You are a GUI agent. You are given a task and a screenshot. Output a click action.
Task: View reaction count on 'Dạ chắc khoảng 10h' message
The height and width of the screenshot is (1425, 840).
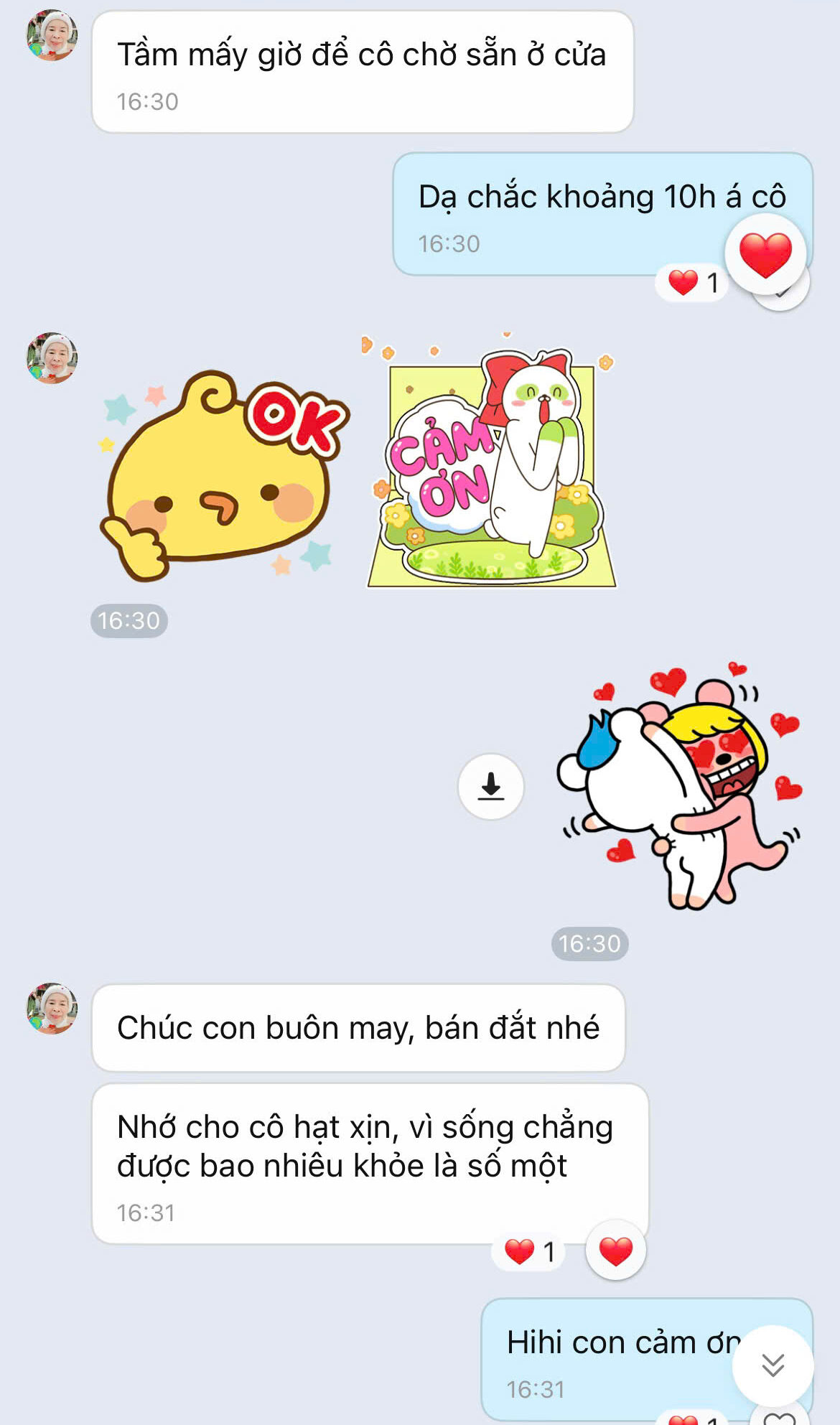pos(692,283)
